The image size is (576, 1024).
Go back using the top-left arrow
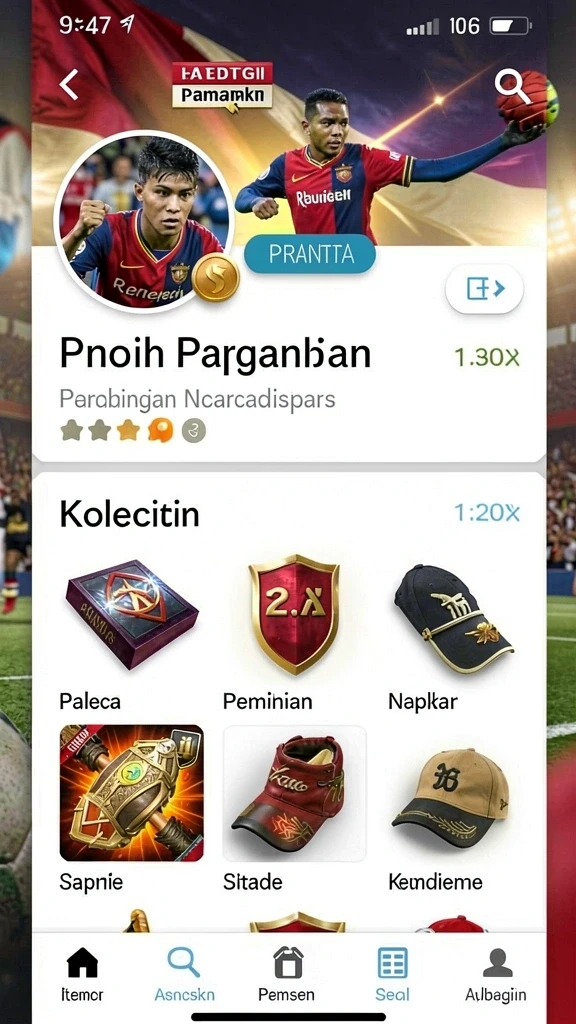(69, 84)
